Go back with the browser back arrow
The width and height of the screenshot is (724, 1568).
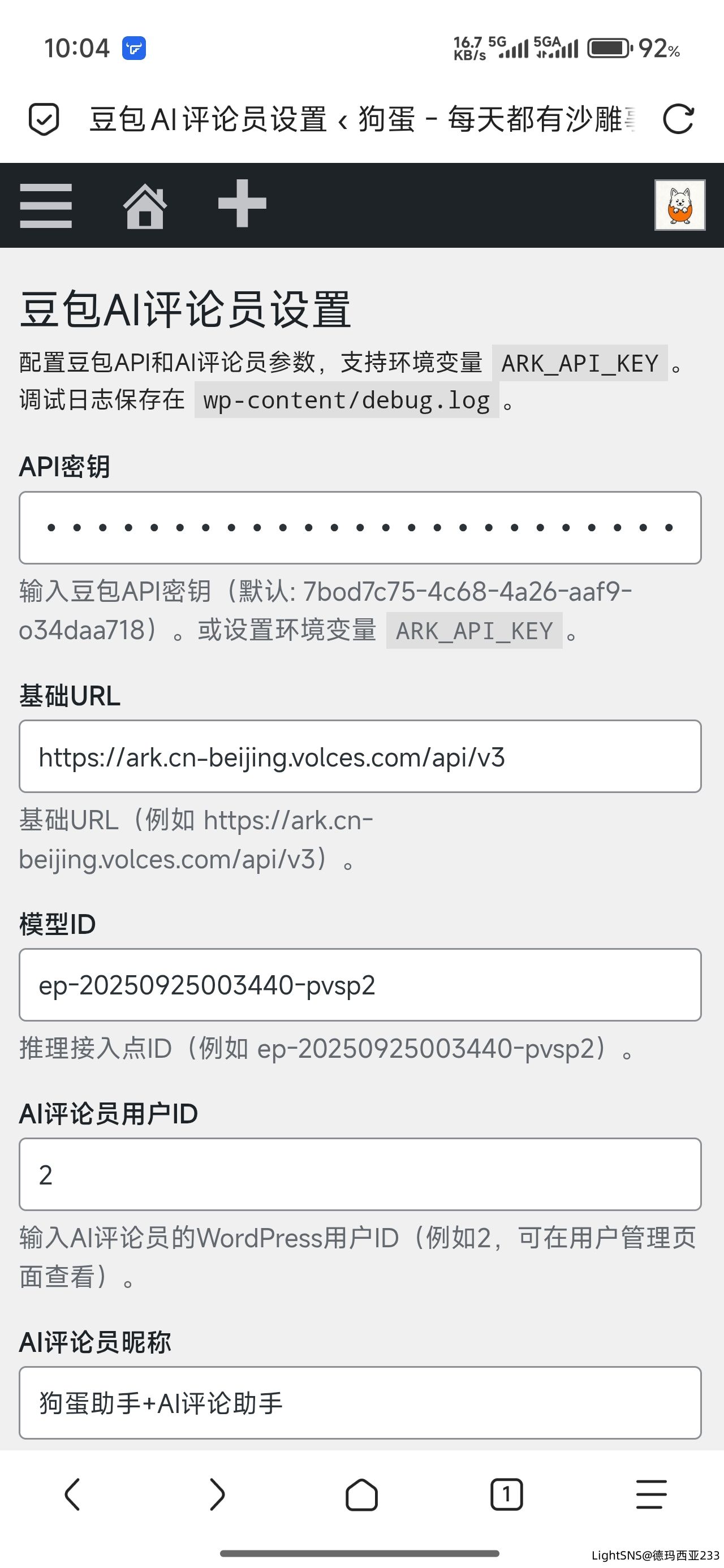72,1494
